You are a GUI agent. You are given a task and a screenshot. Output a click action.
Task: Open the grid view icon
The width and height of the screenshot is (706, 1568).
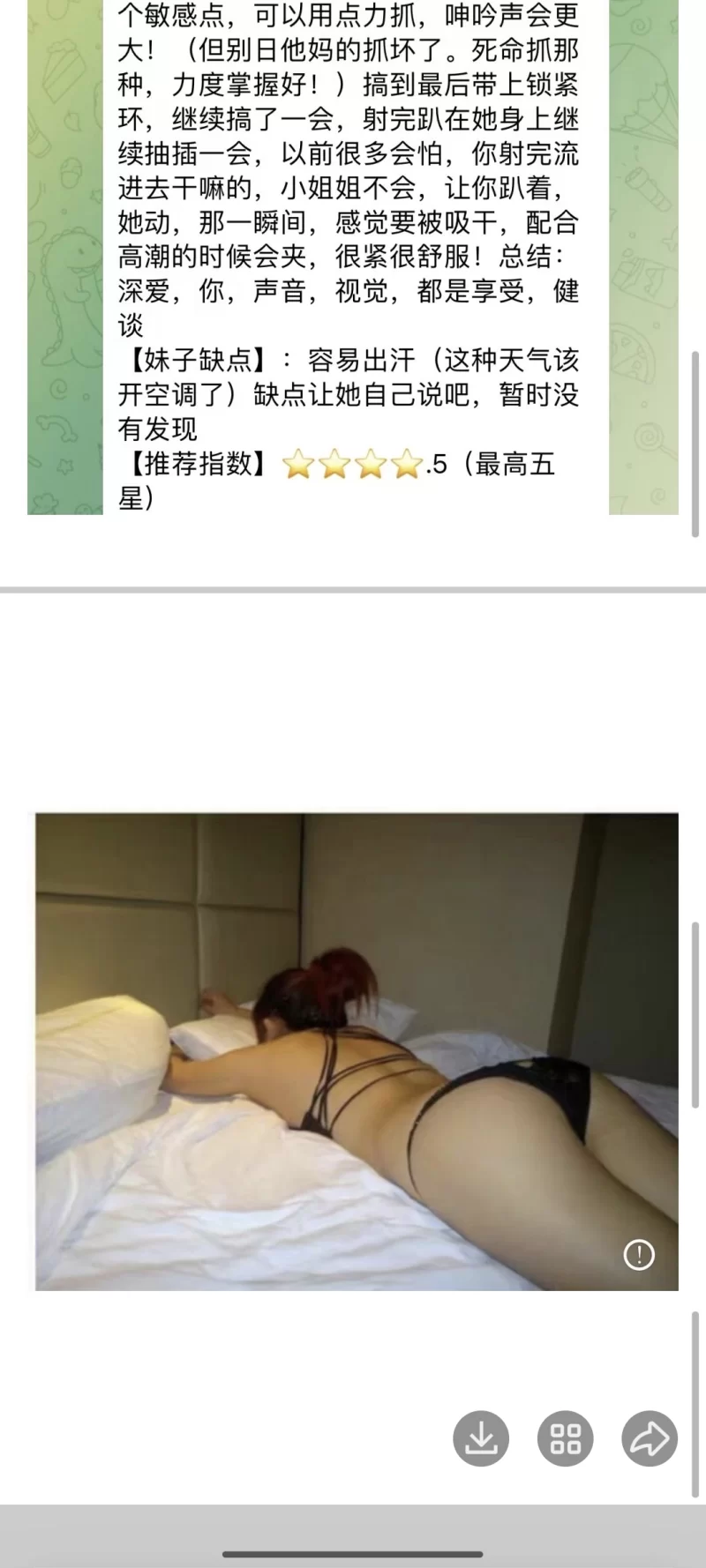(565, 1438)
